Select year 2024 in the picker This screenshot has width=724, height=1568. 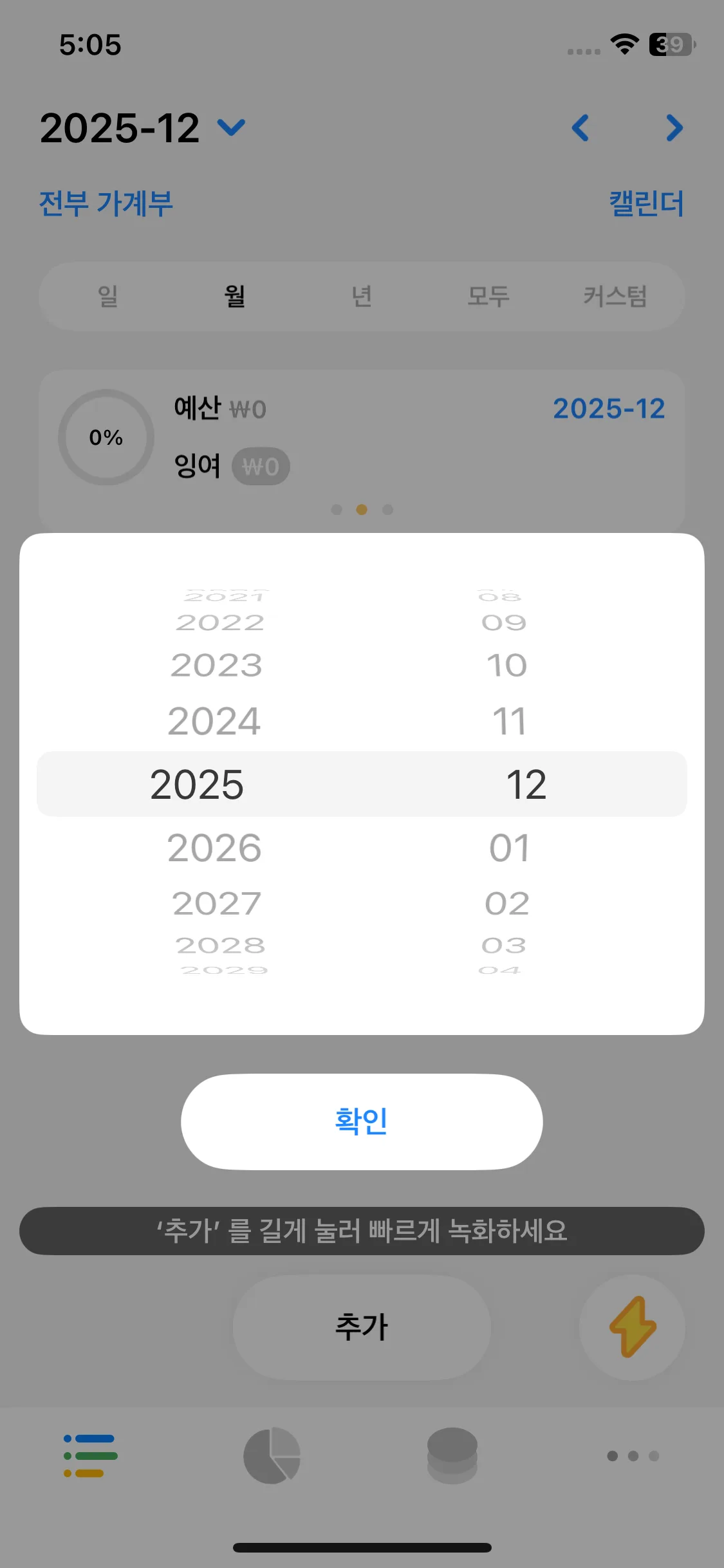[214, 721]
